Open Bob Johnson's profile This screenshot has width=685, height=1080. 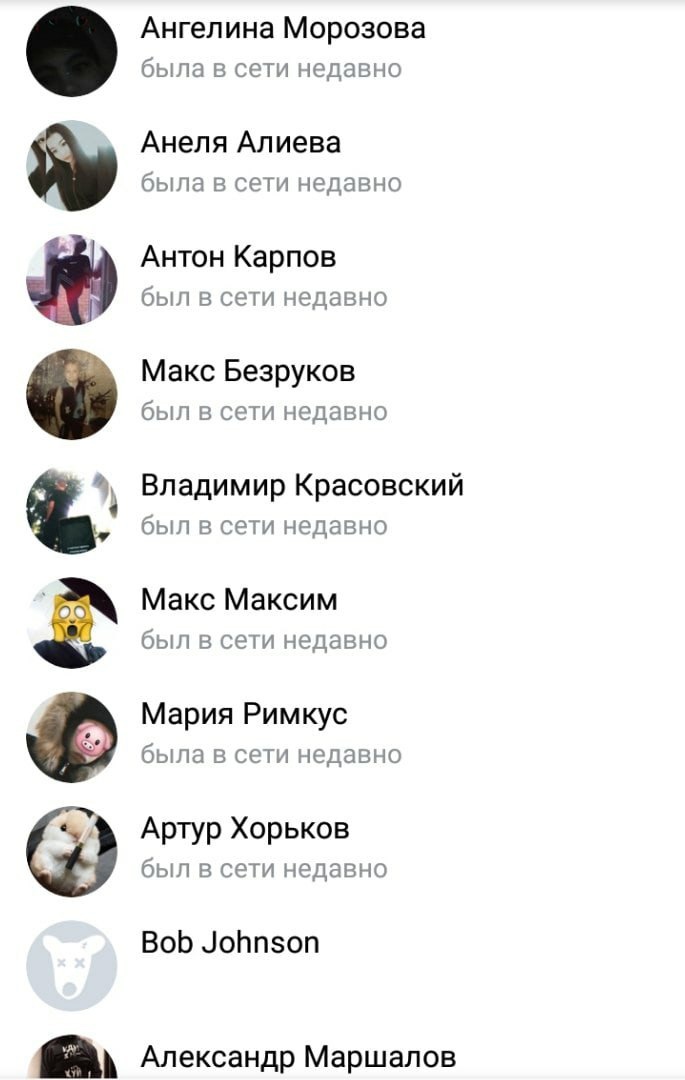230,943
